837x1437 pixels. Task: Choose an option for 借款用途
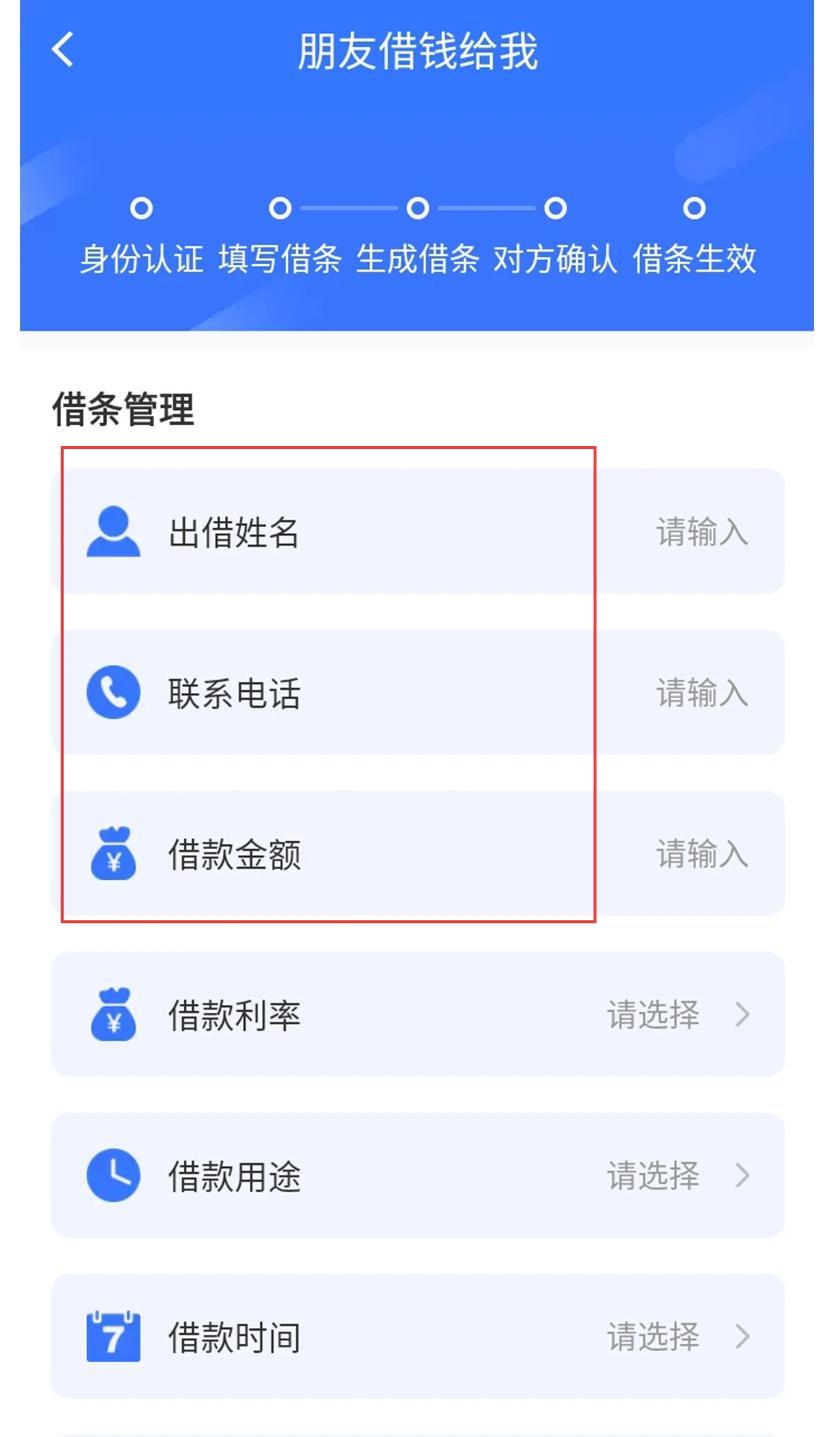[x=418, y=1175]
